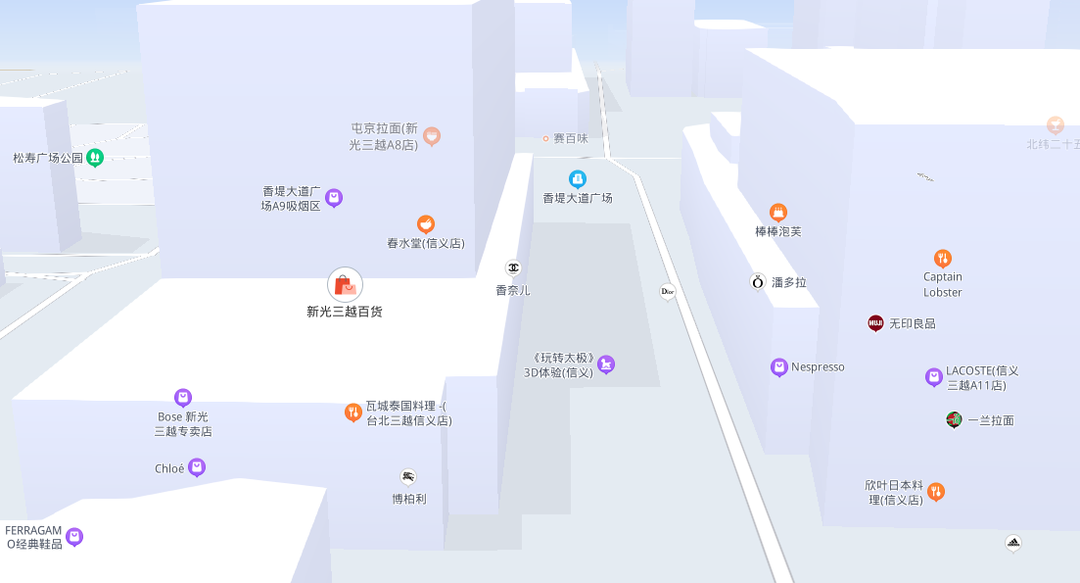1080x583 pixels.
Task: Select the 潘多拉 store marker
Action: tap(757, 282)
